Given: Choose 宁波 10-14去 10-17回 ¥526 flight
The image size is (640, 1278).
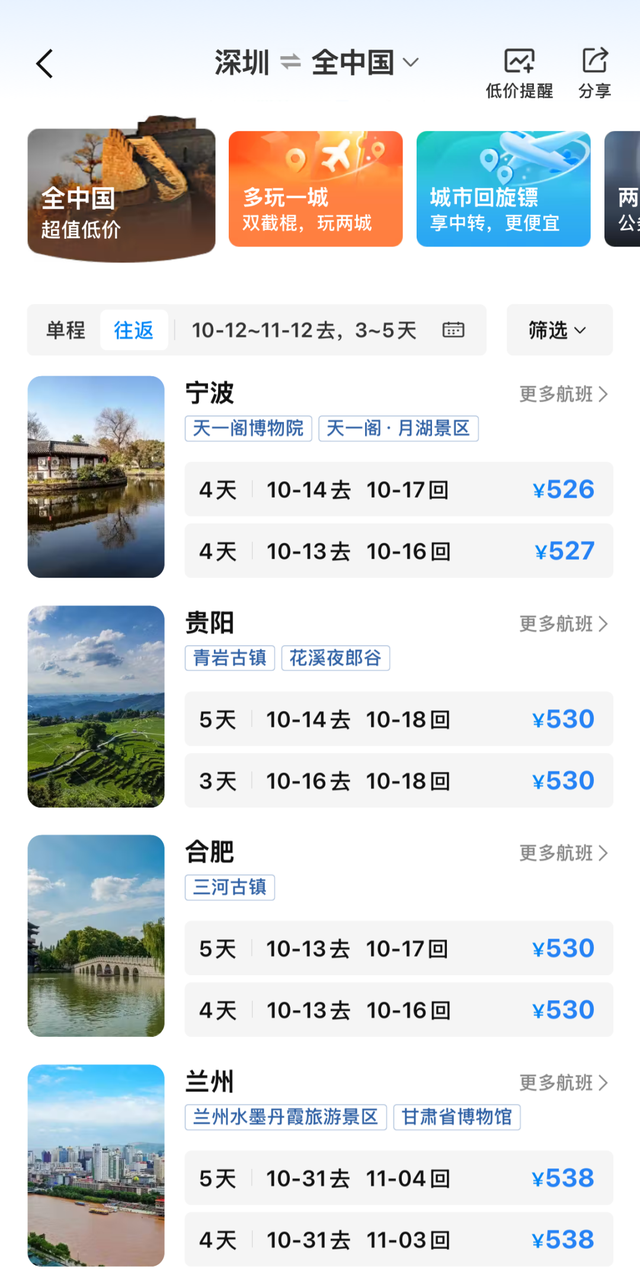Looking at the screenshot, I should (398, 490).
